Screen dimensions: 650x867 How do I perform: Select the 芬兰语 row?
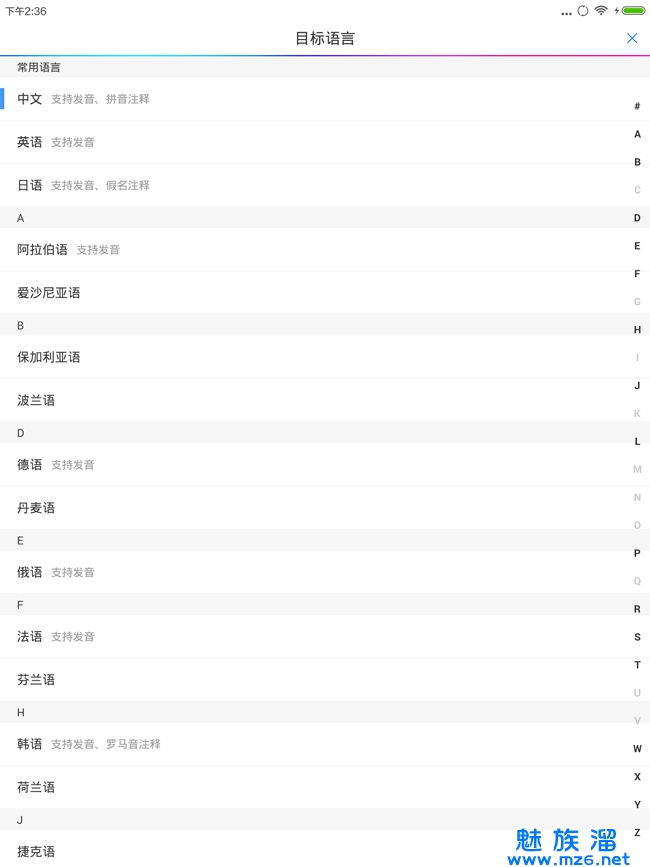(x=36, y=680)
